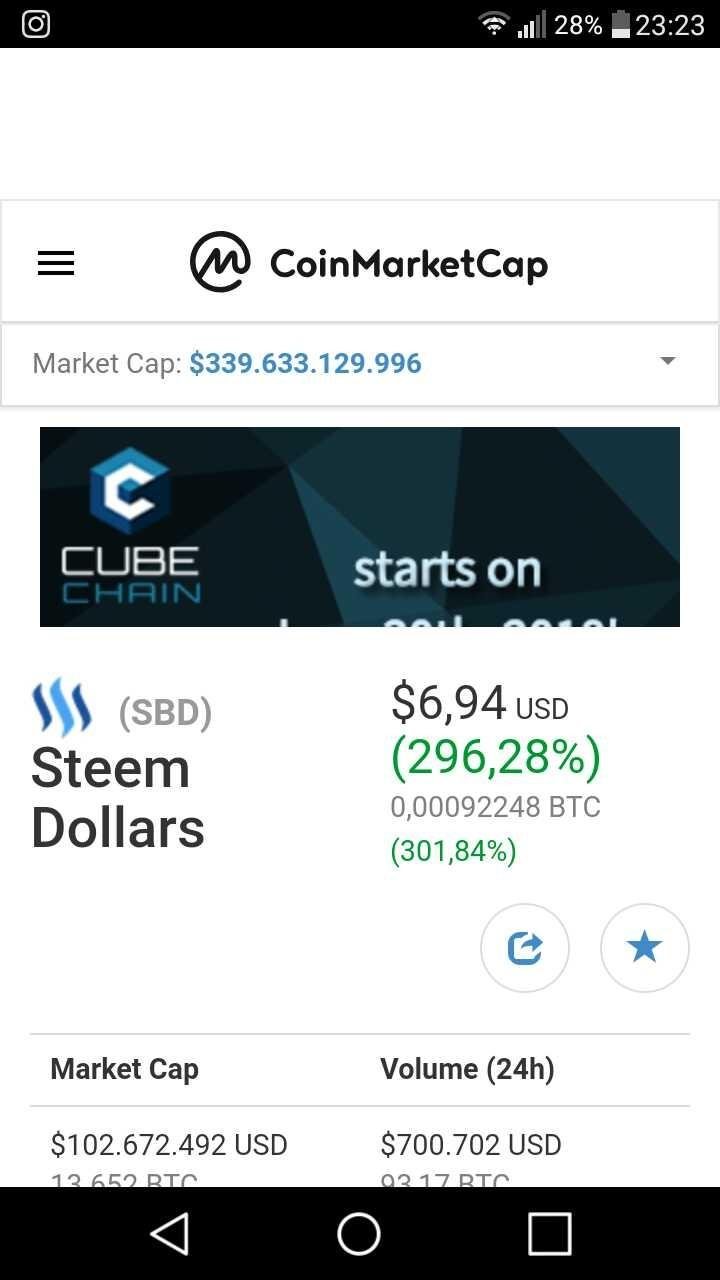The image size is (720, 1280).
Task: Go back using the system back button
Action: 169,1234
